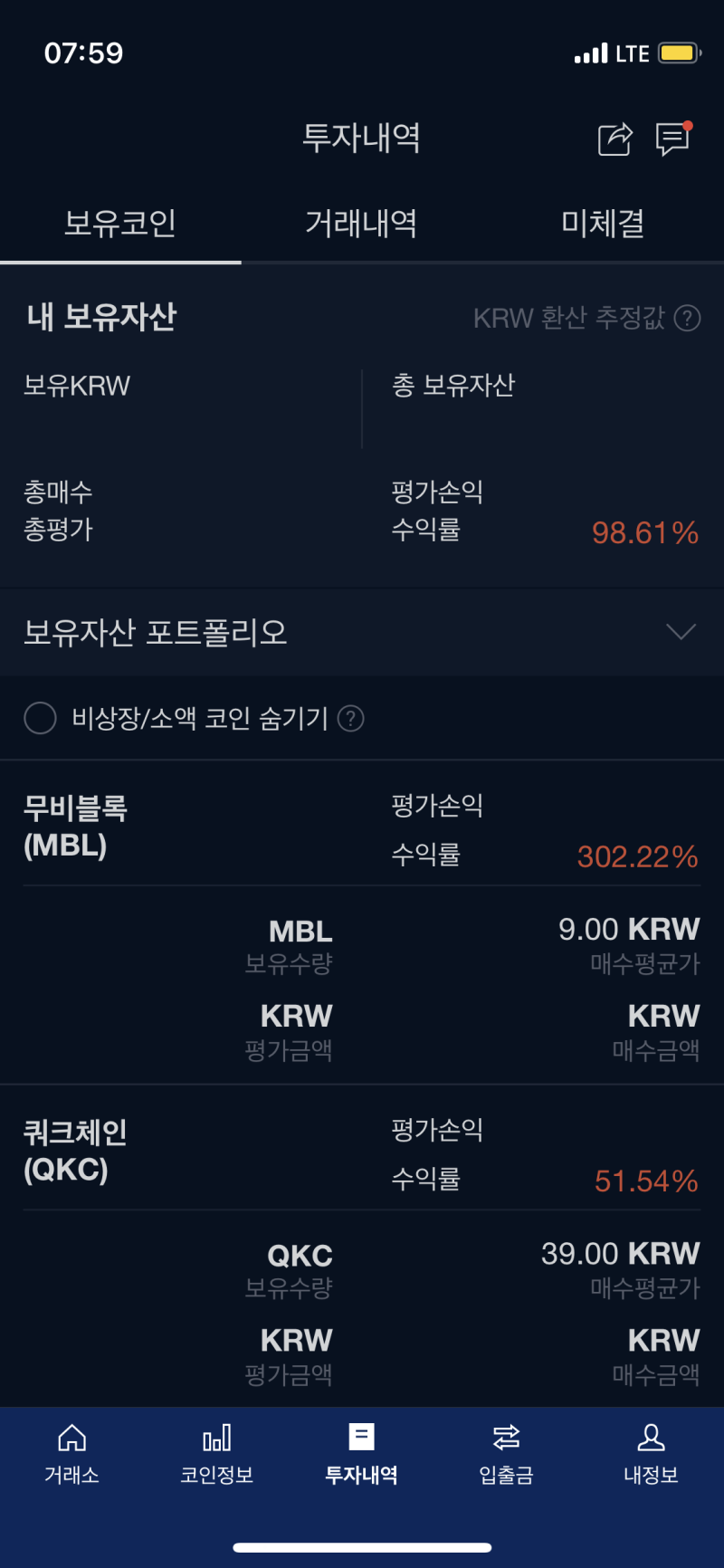724x1568 pixels.
Task: Collapse the 보유자산 포트폴리오 section
Action: (x=680, y=632)
